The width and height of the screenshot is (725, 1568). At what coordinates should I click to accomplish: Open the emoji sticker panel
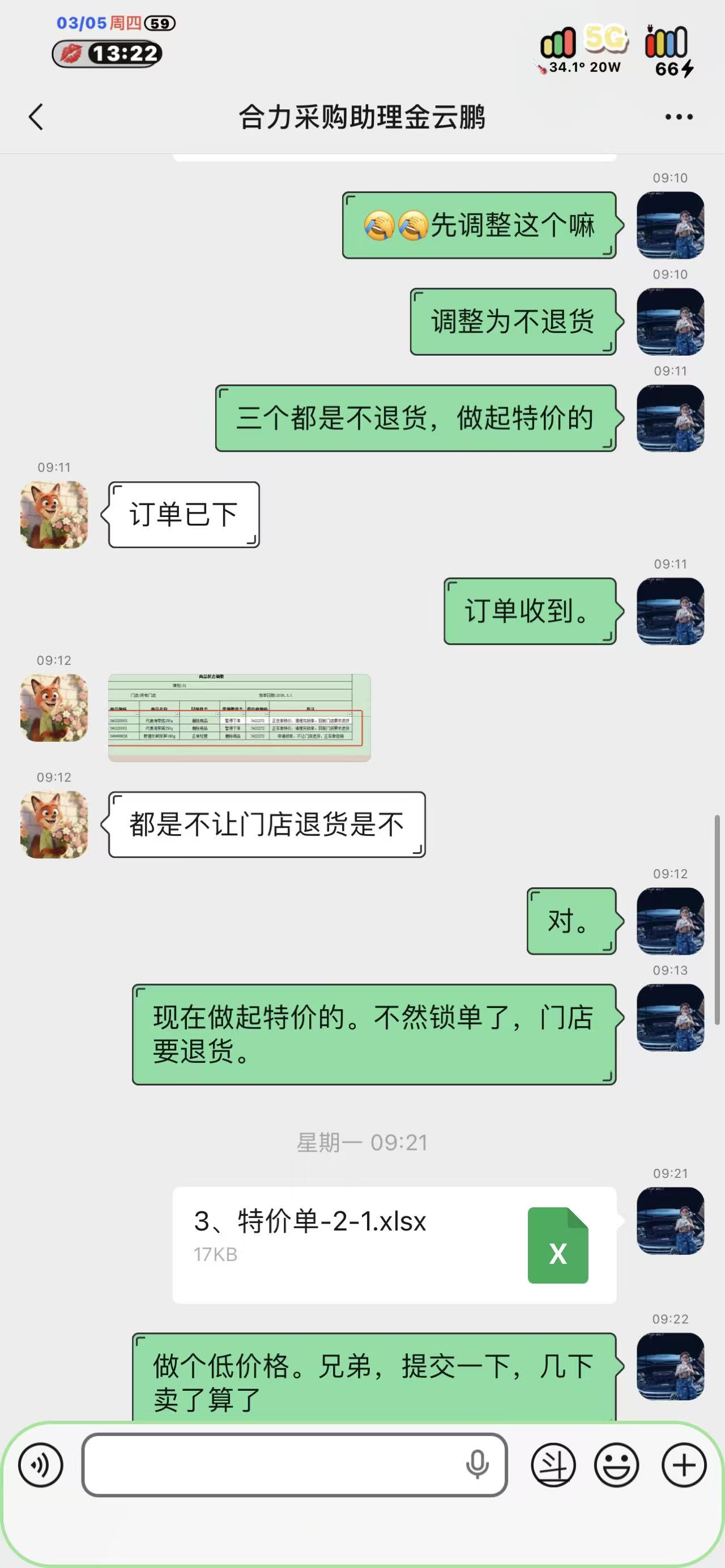[x=616, y=1465]
